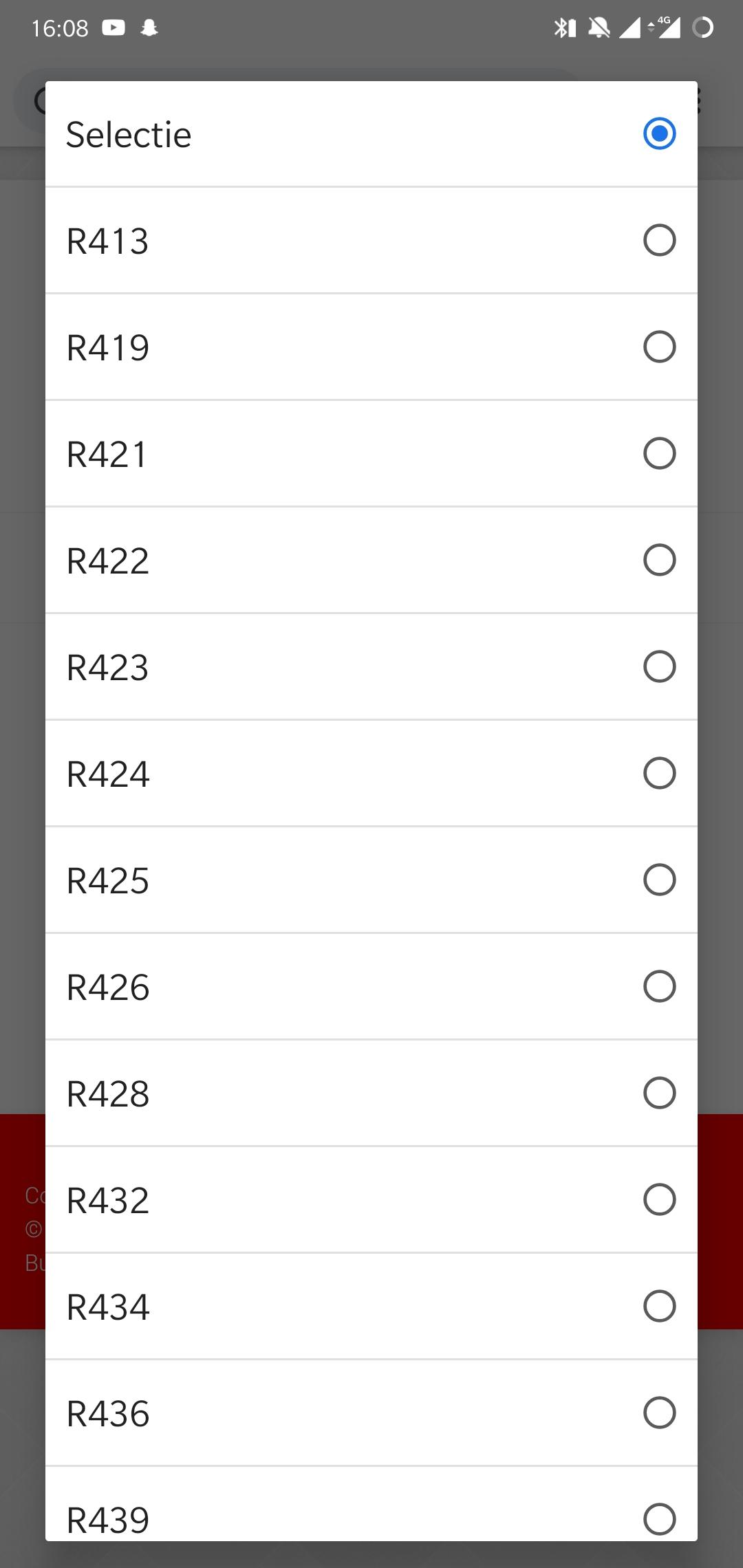Choose R413 from the list
The width and height of the screenshot is (743, 1568).
click(x=371, y=241)
